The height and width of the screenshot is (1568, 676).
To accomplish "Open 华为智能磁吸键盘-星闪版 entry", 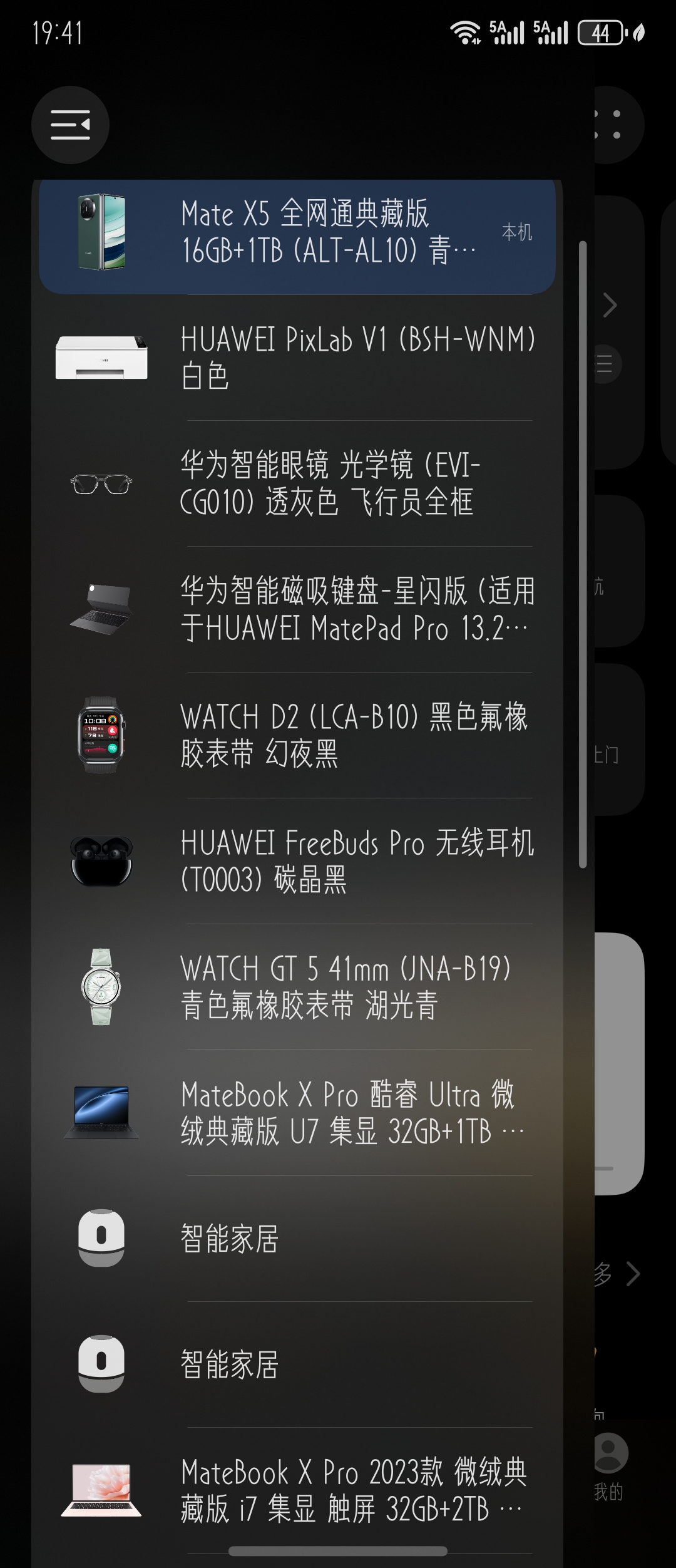I will point(297,609).
